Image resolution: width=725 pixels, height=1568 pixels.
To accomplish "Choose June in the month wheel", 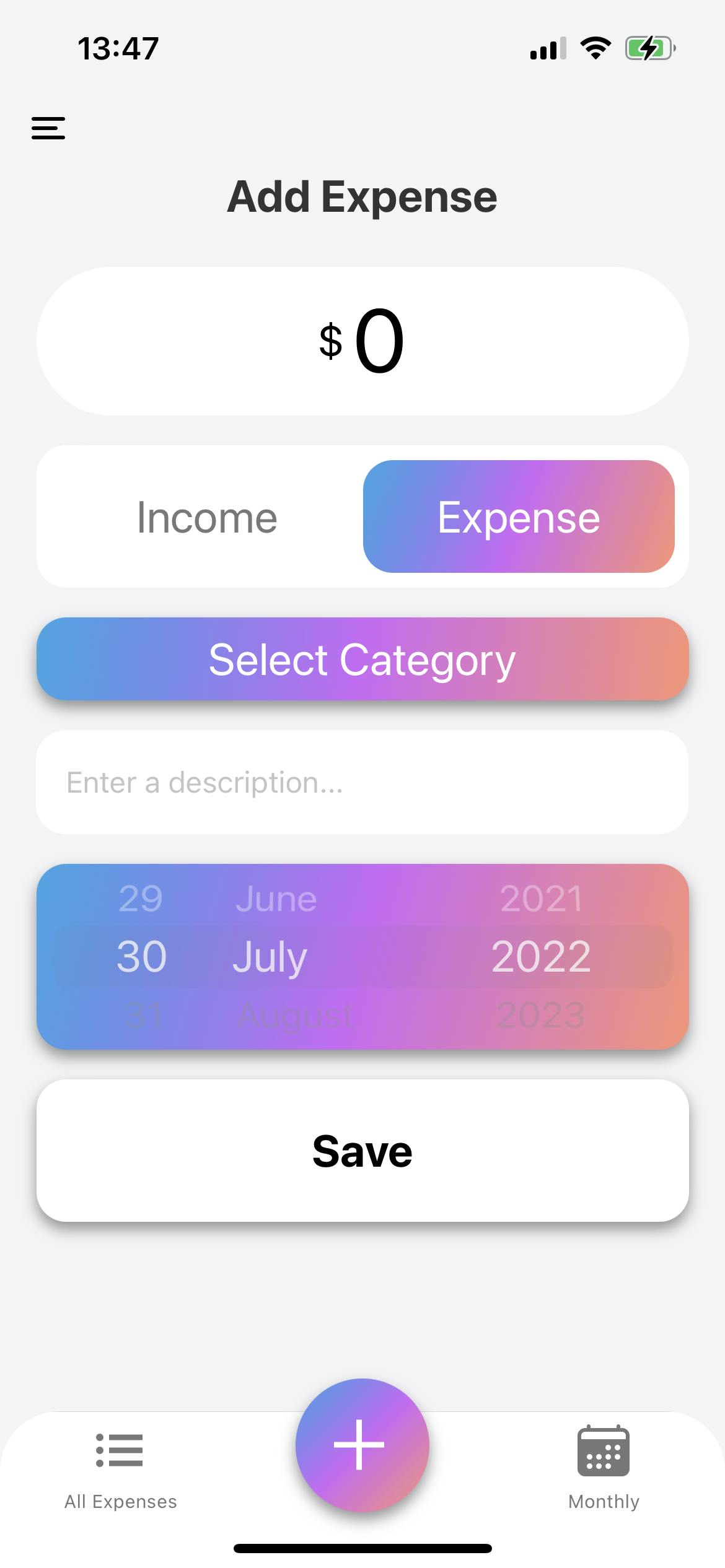I will (x=277, y=899).
